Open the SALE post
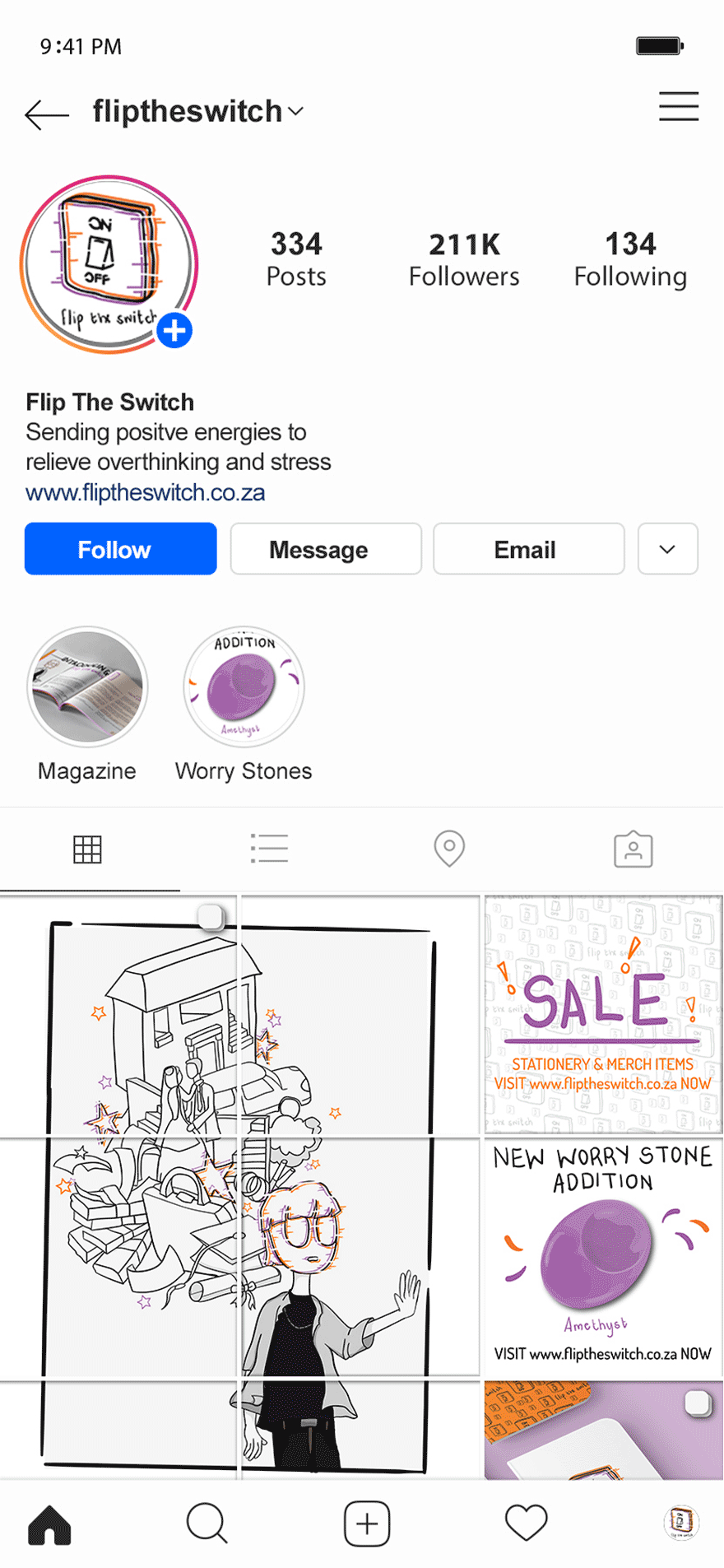The height and width of the screenshot is (1568, 724). pyautogui.click(x=603, y=1014)
